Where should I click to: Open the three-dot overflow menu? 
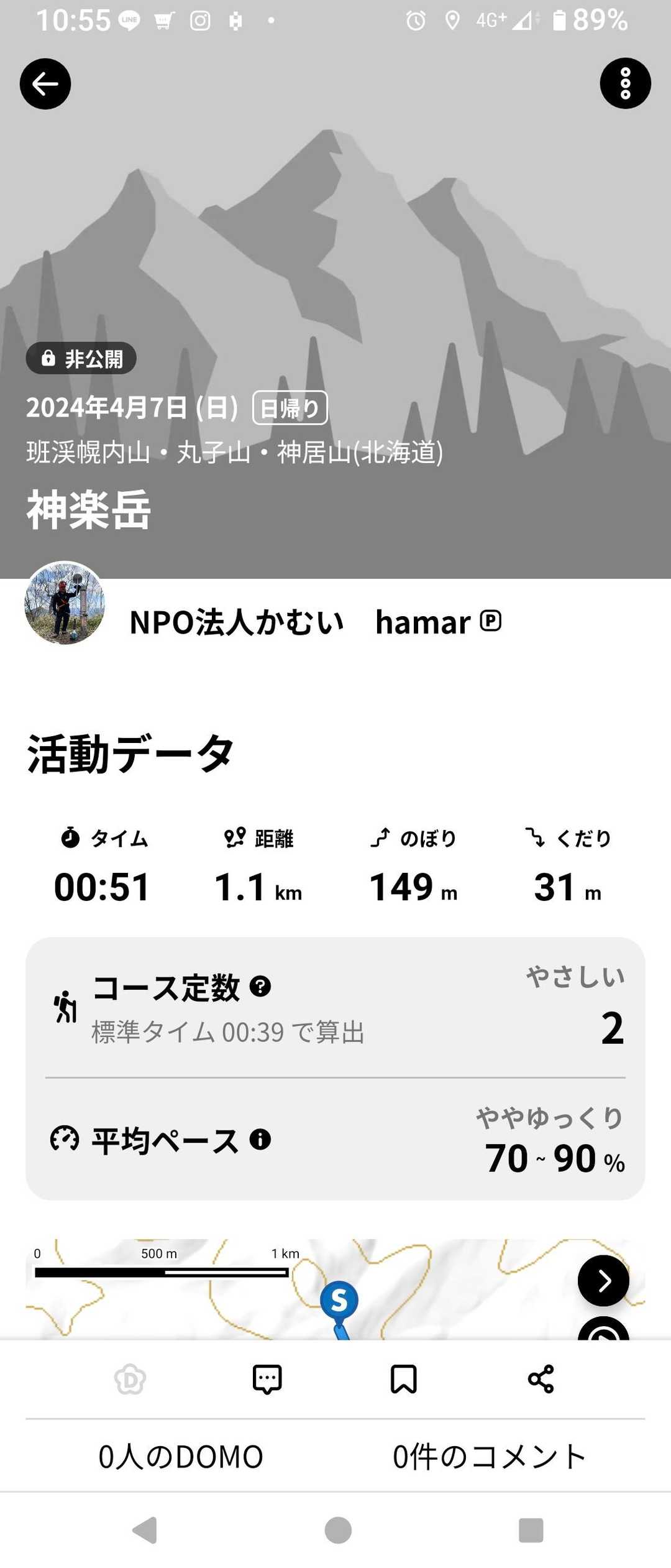pos(625,83)
